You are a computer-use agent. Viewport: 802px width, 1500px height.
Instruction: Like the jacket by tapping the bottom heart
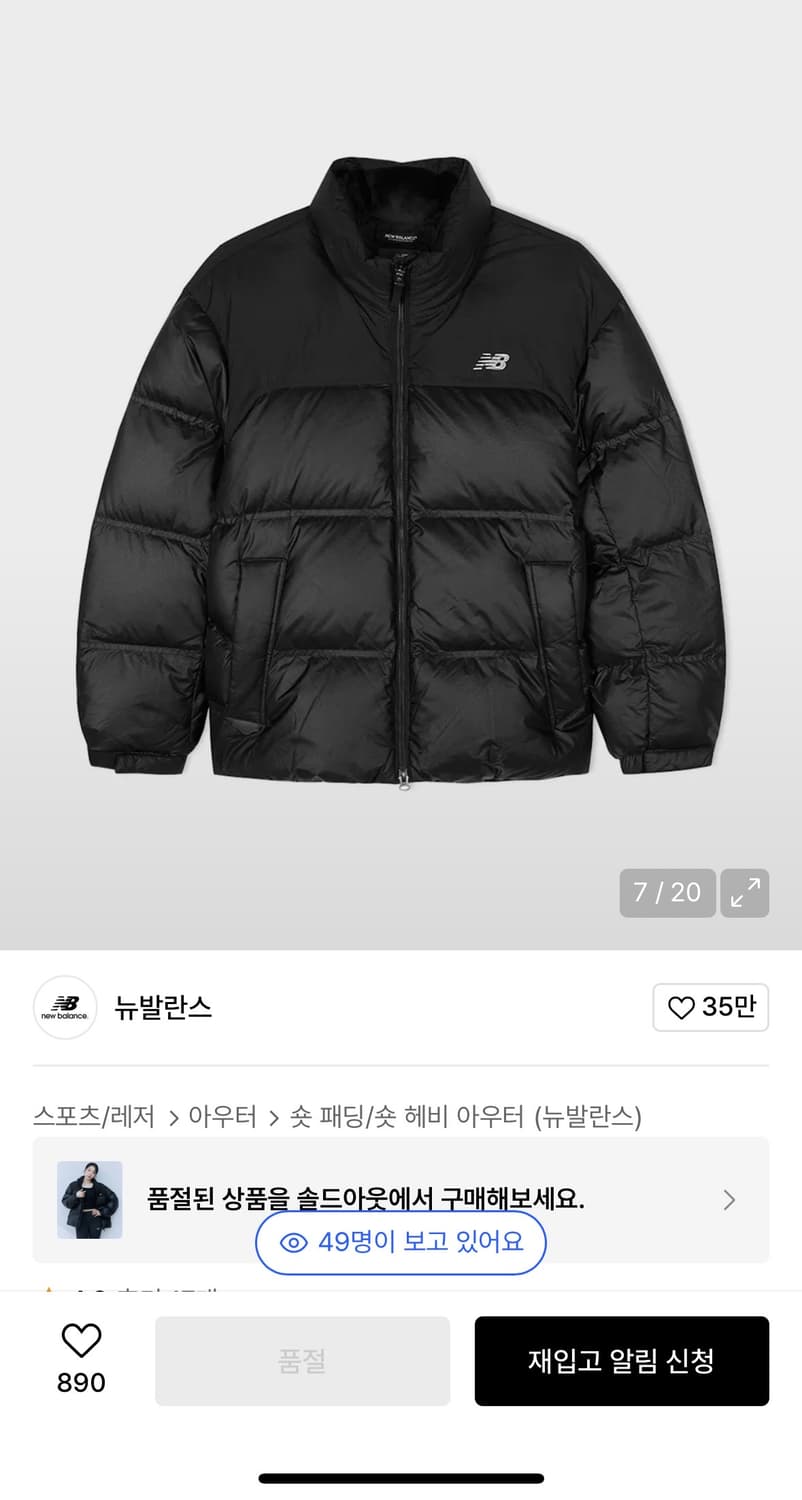[x=80, y=1340]
